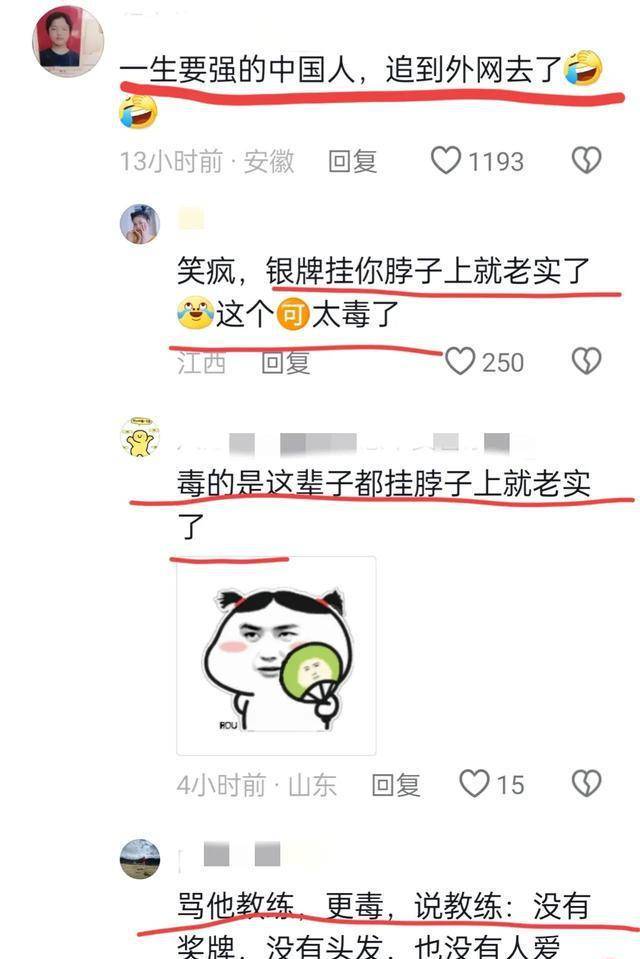640x959 pixels.
Task: Open yellow cartoon avatar's profile
Action: tap(140, 437)
